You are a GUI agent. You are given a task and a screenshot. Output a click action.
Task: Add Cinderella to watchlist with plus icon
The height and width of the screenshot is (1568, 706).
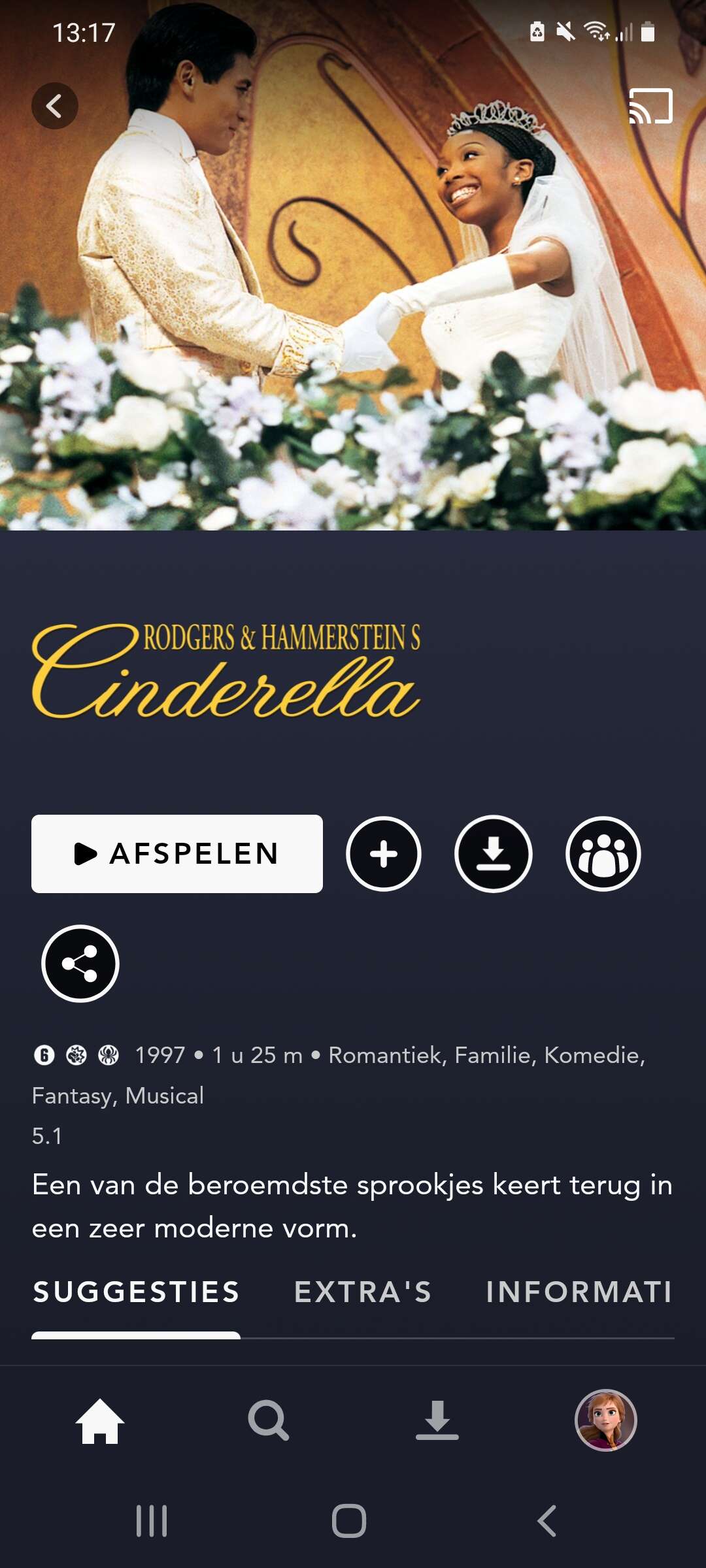(384, 853)
